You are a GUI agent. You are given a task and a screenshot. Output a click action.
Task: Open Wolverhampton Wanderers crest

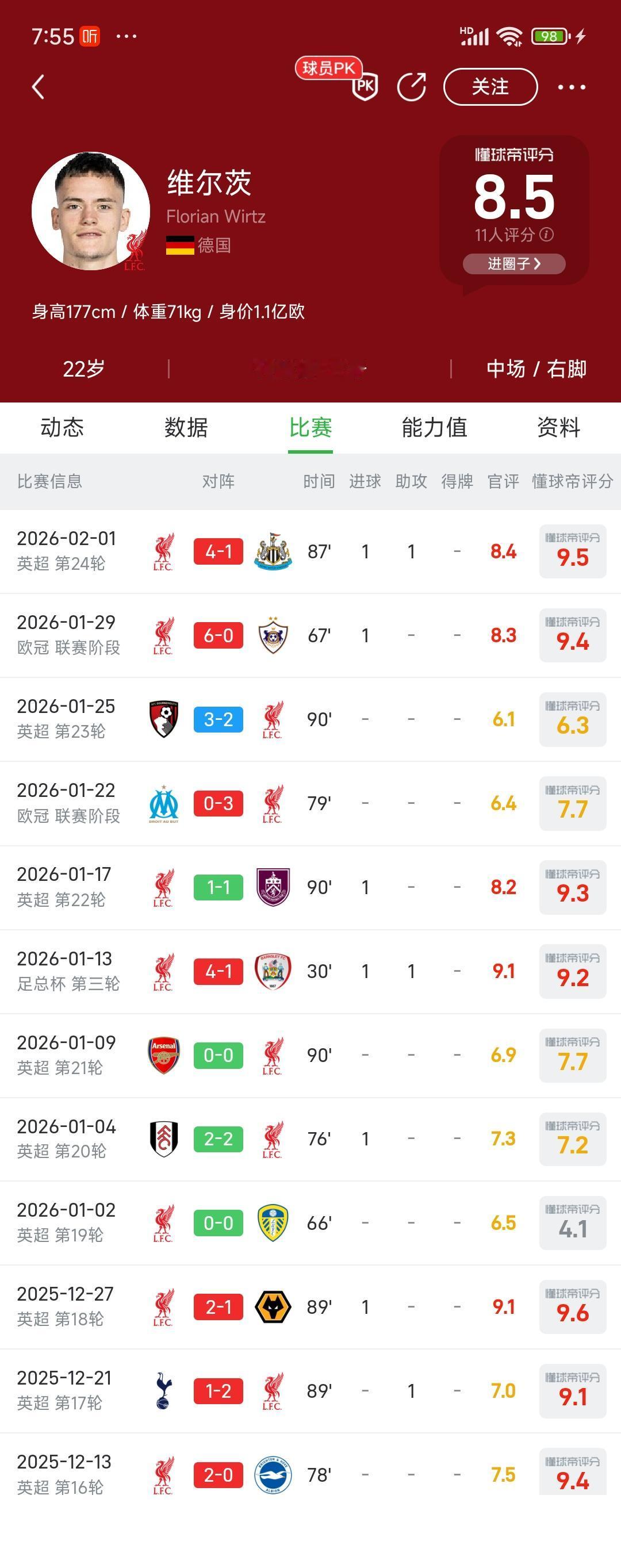point(273,1307)
